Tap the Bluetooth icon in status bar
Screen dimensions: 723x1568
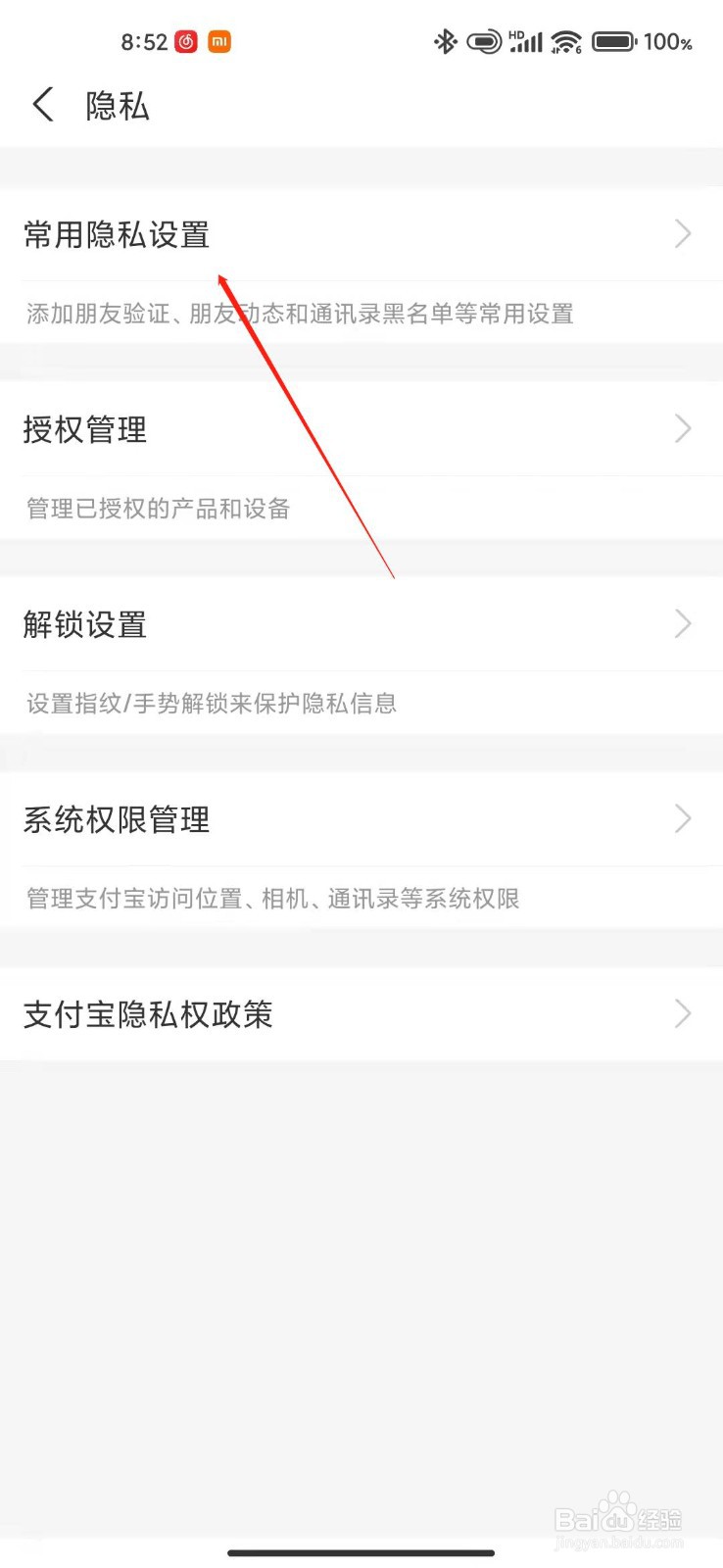tap(445, 42)
